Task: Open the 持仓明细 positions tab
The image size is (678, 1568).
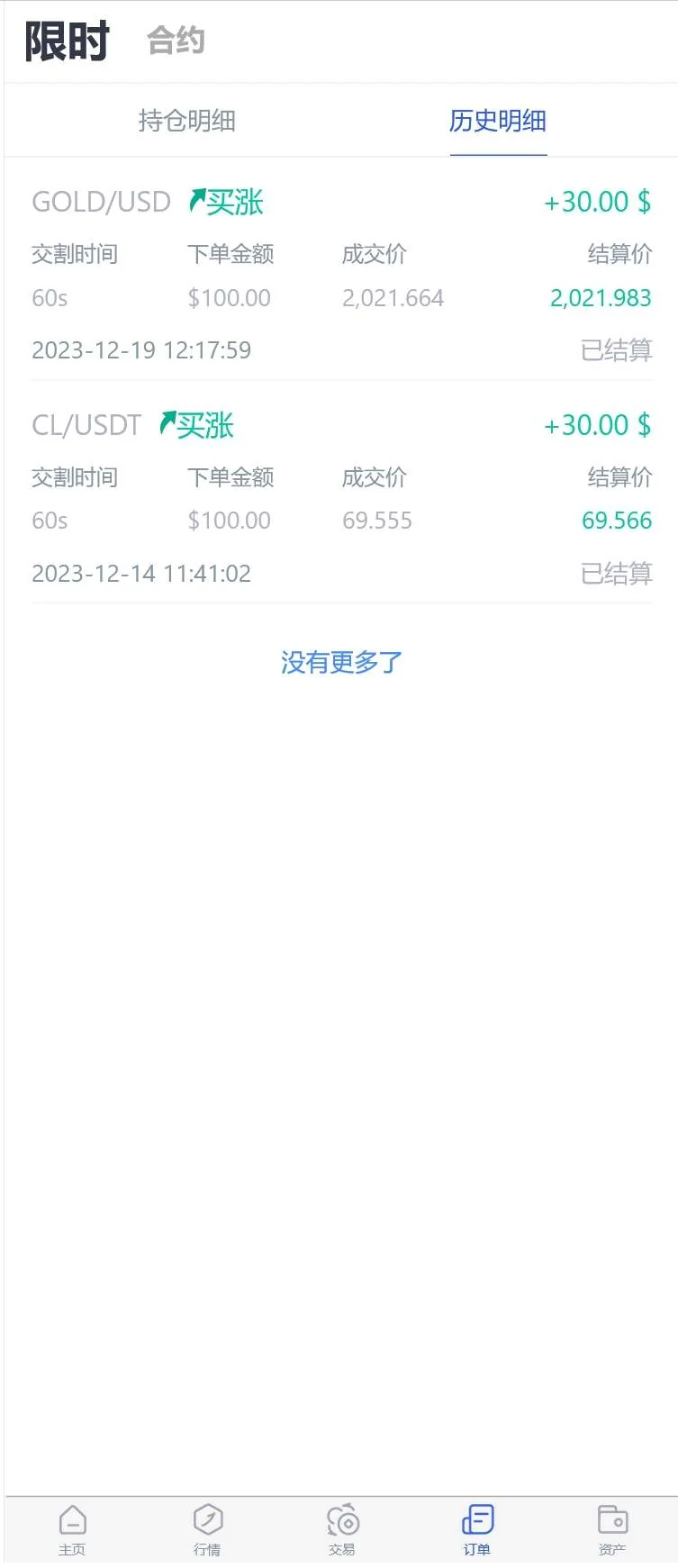Action: tap(187, 121)
